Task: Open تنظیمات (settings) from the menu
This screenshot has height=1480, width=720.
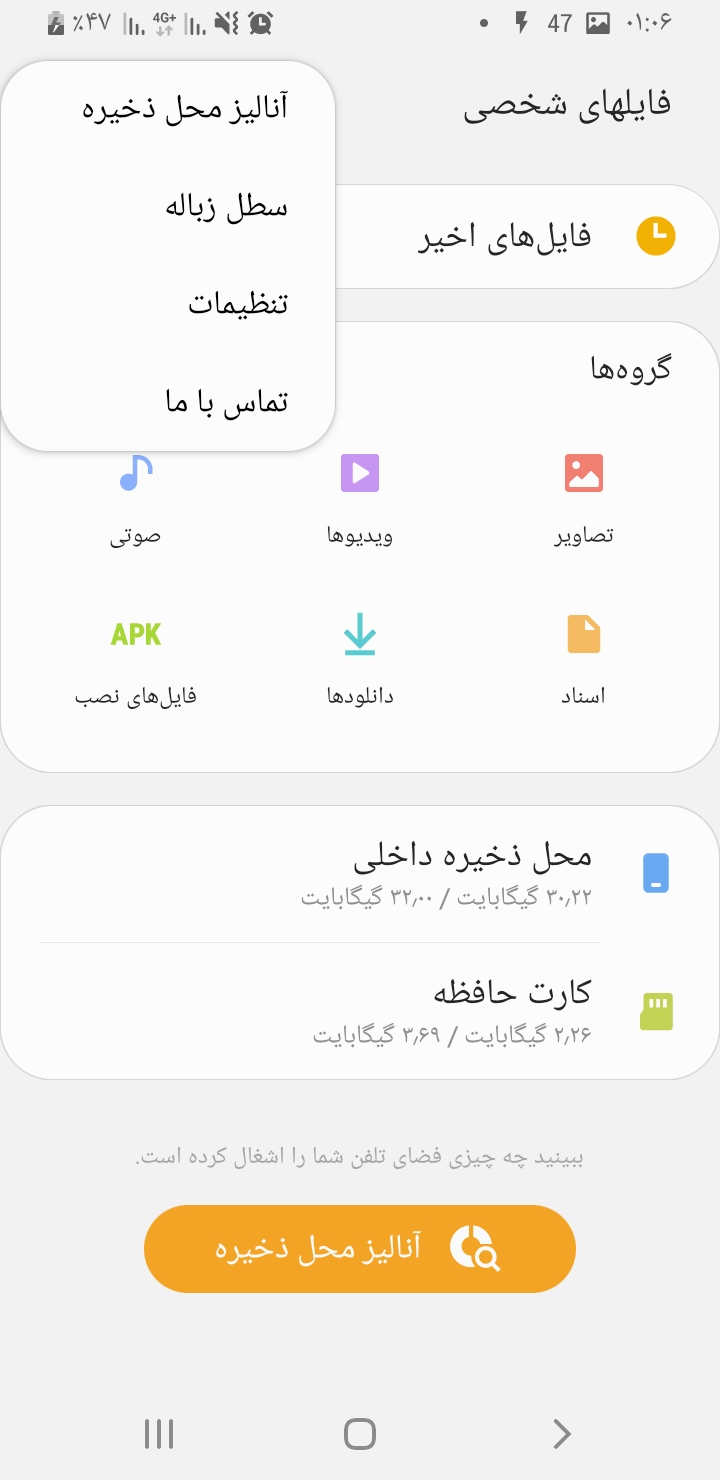Action: (238, 304)
